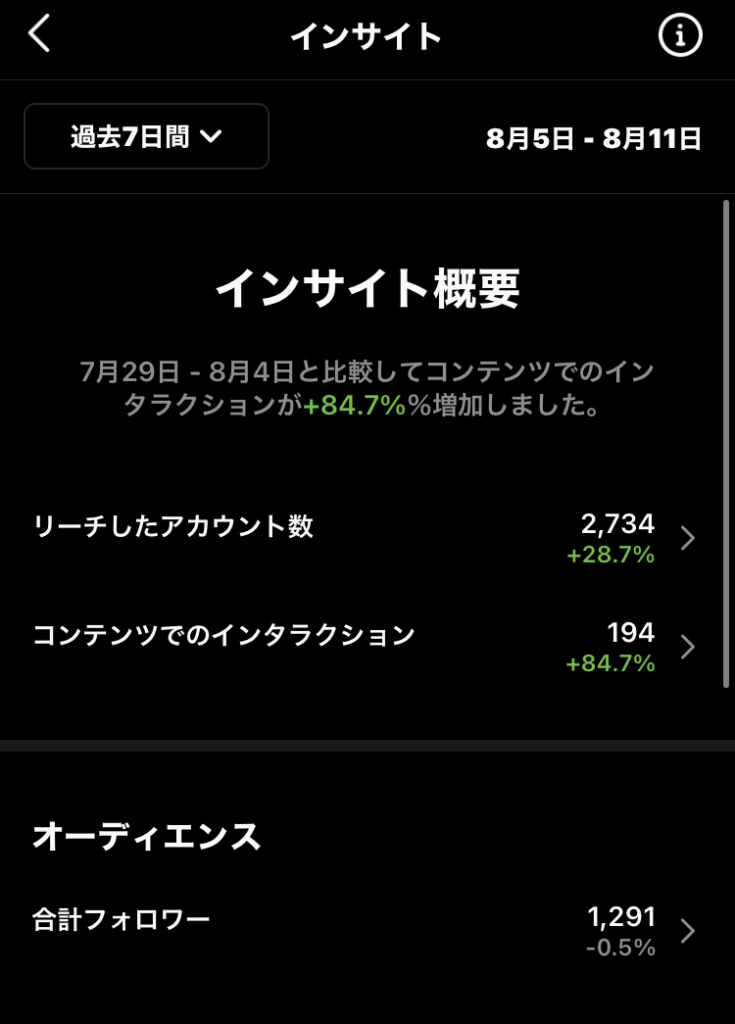The height and width of the screenshot is (1024, 735).
Task: Open リーチしたアカウント数 details
Action: pos(366,537)
